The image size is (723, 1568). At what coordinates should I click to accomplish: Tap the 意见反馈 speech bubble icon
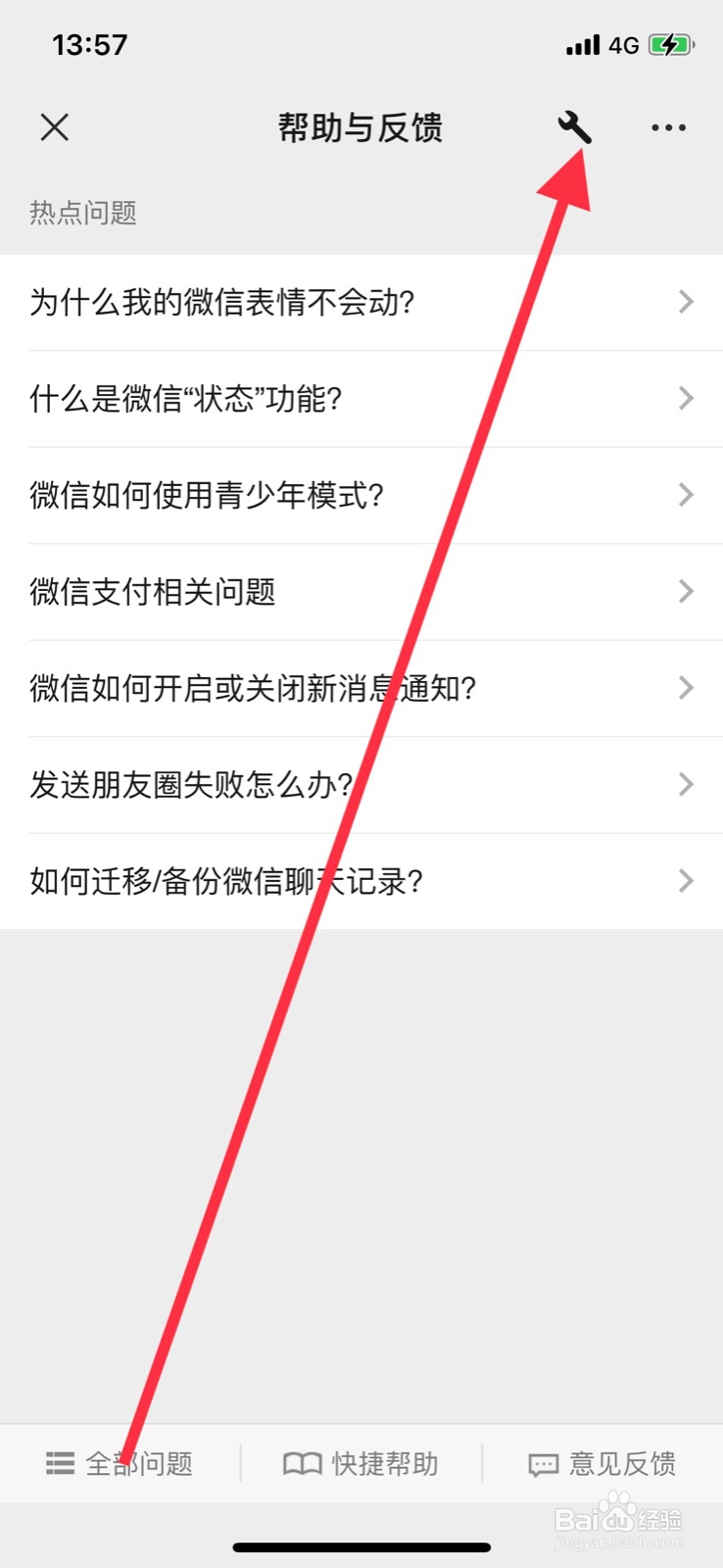coord(544,1463)
